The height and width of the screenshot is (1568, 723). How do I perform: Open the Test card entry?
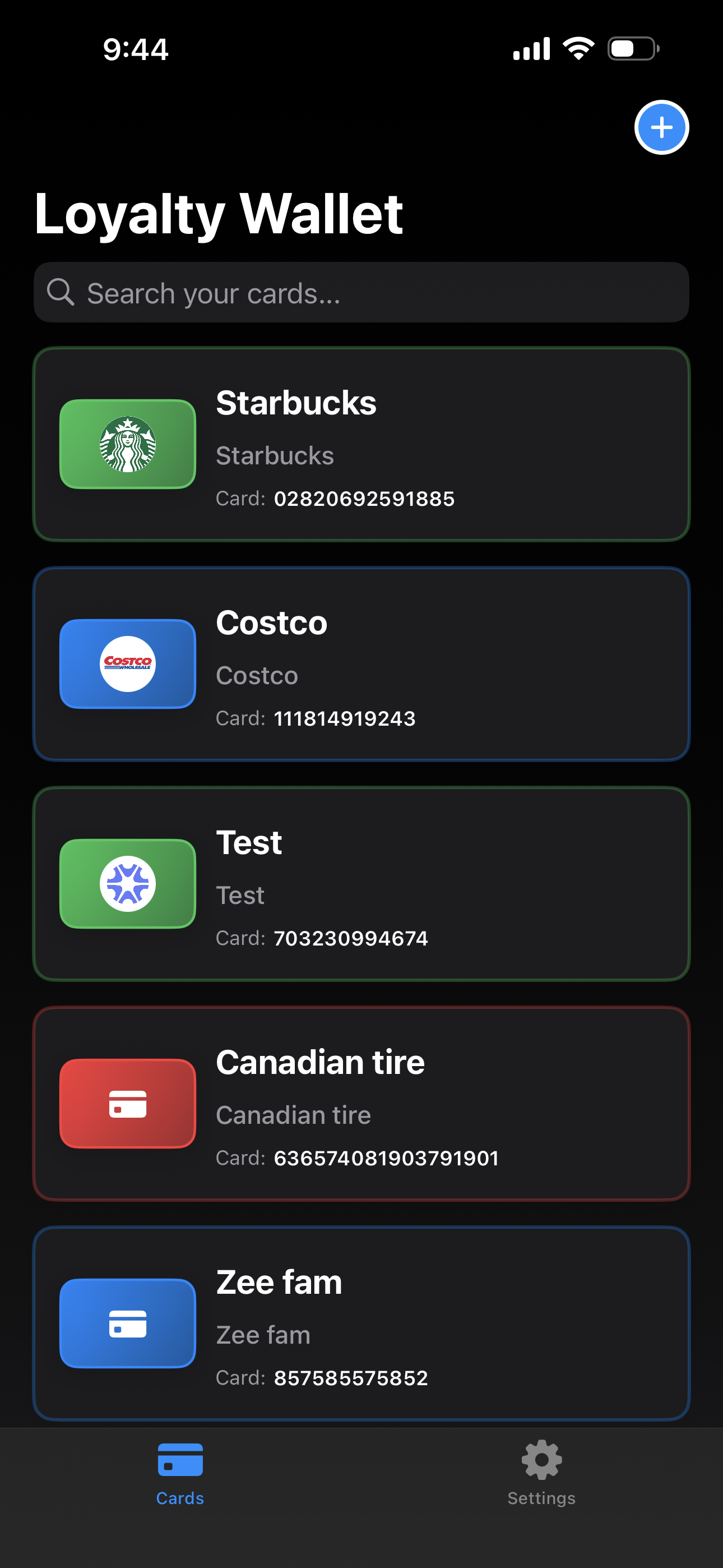tap(361, 884)
